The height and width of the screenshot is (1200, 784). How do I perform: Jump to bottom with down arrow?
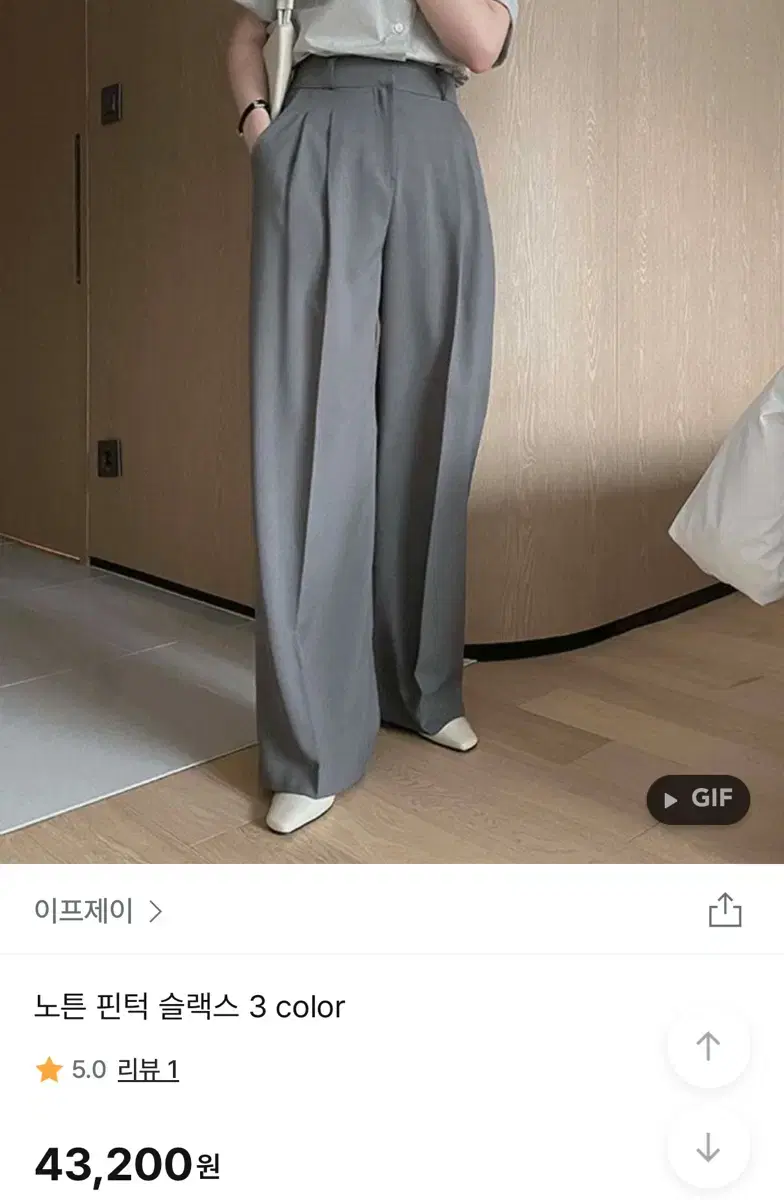(708, 1147)
